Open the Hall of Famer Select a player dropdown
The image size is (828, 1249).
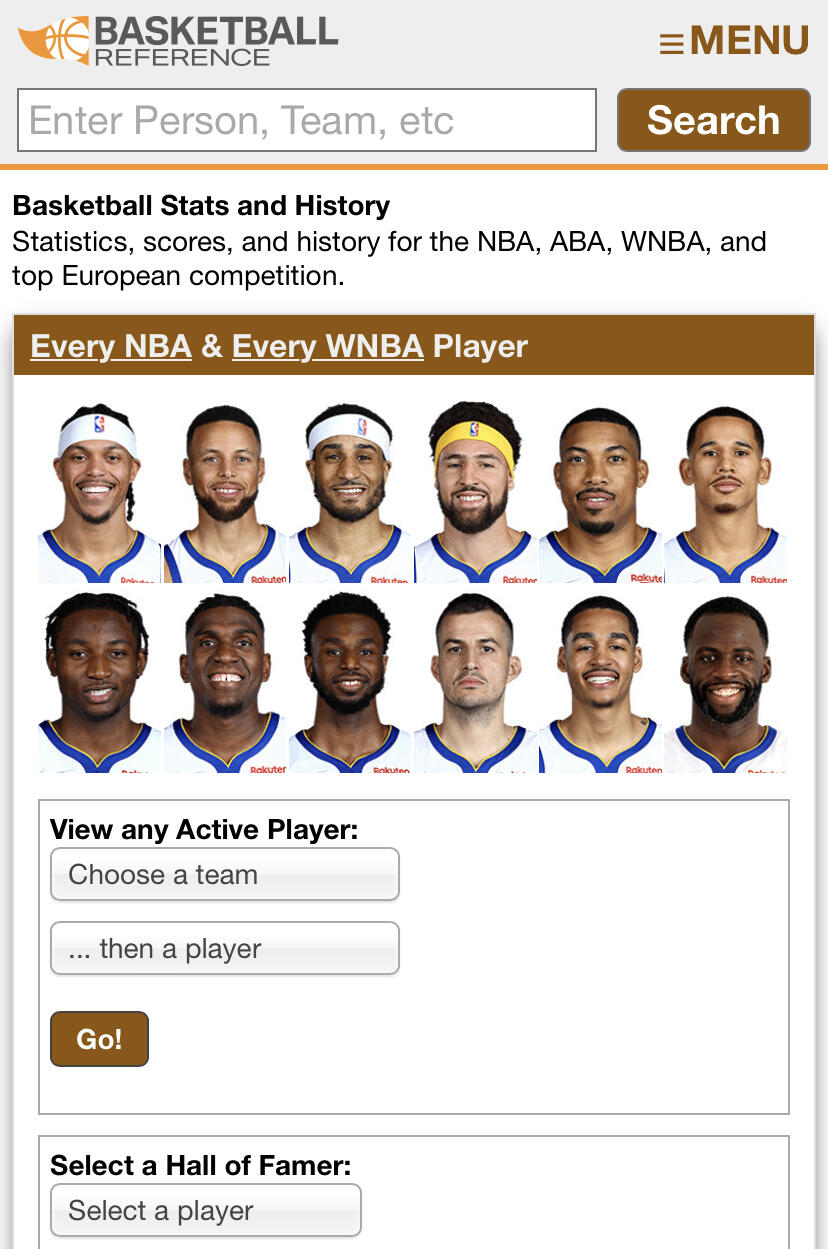pyautogui.click(x=206, y=1210)
